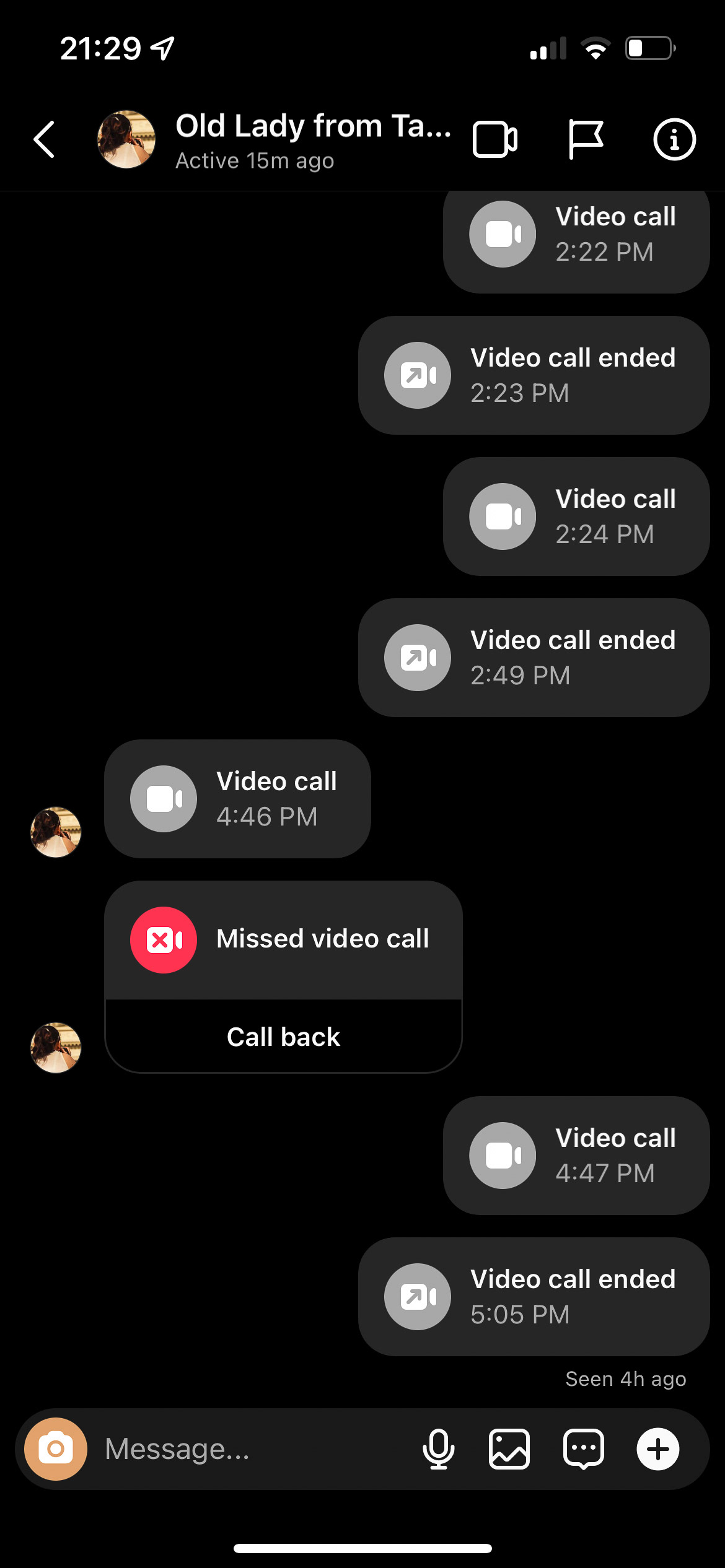
Task: Focus the Message text field
Action: 248,1449
